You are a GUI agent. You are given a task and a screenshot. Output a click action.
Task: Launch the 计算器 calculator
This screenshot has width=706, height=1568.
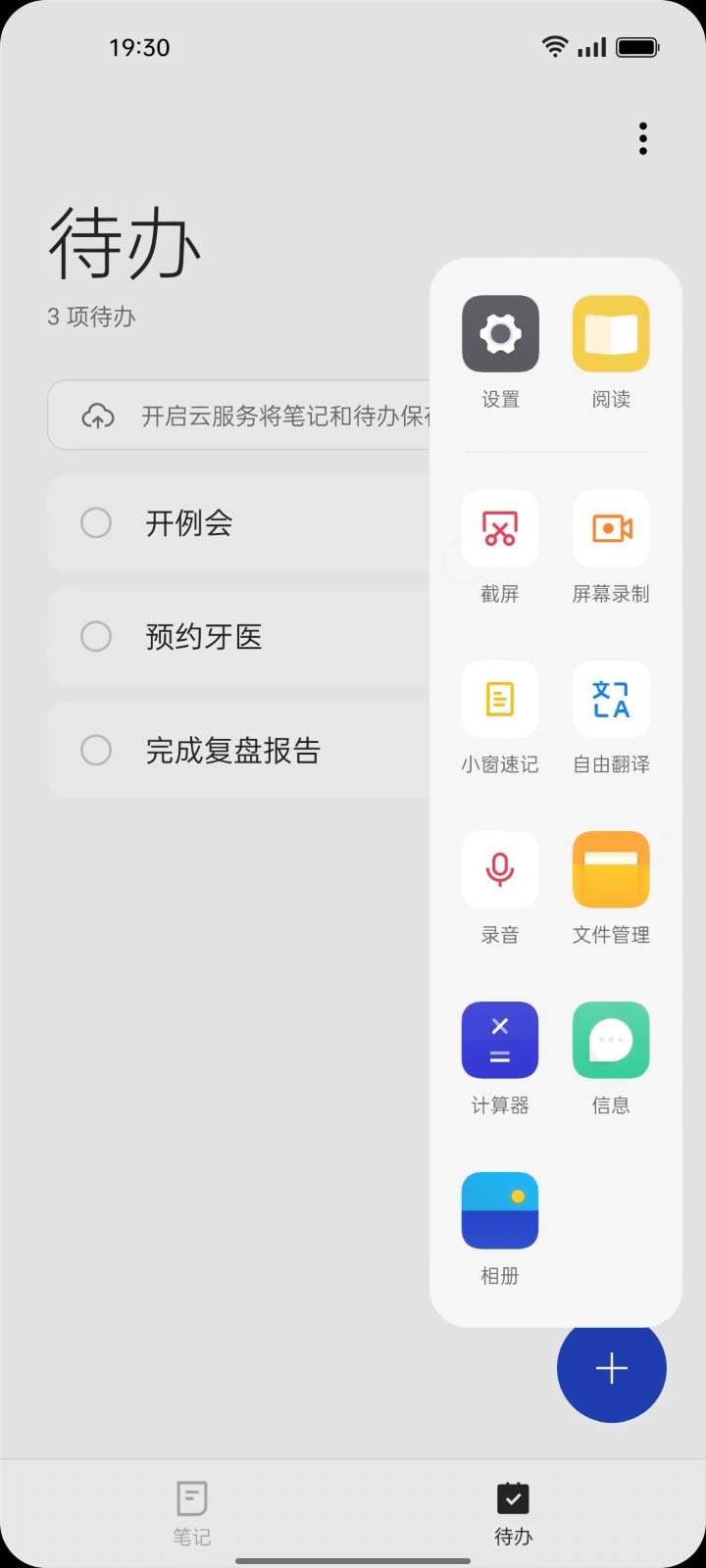pos(500,1041)
